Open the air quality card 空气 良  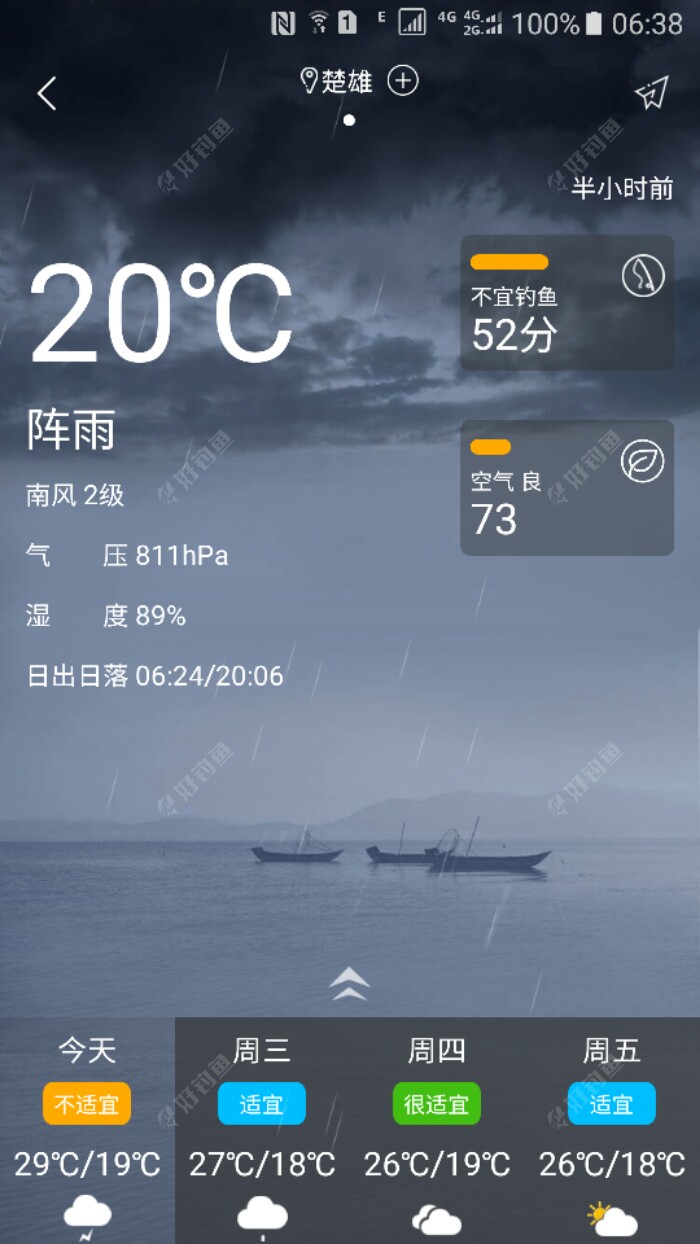(x=566, y=488)
